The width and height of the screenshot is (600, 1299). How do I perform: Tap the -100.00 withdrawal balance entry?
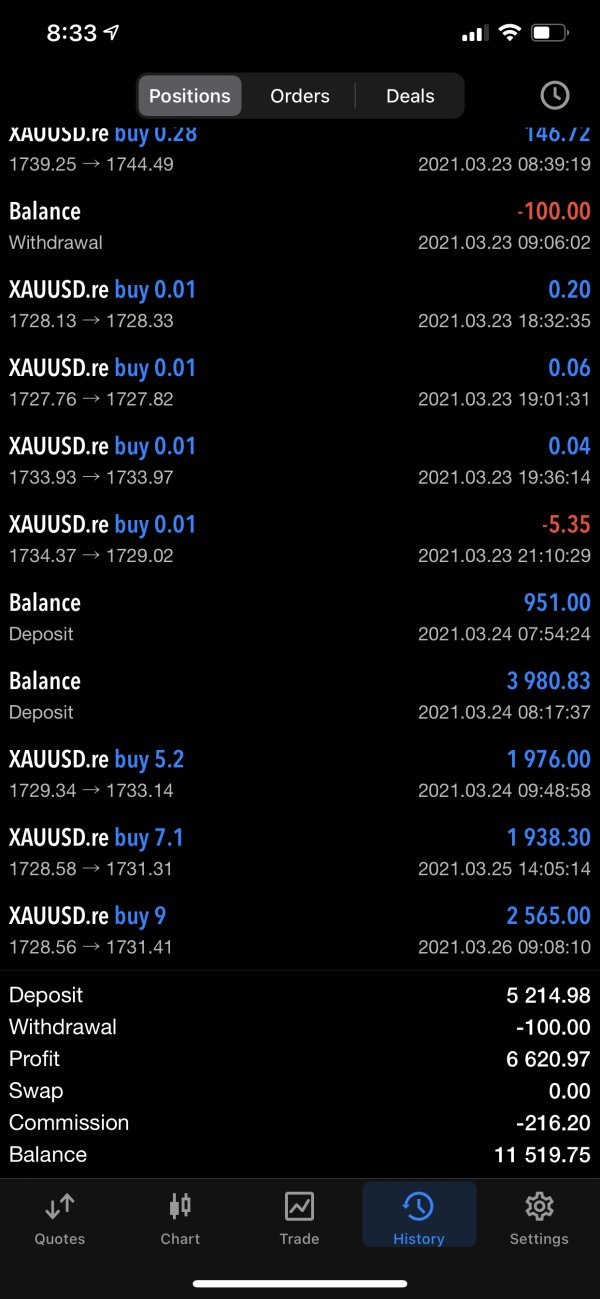coord(300,226)
